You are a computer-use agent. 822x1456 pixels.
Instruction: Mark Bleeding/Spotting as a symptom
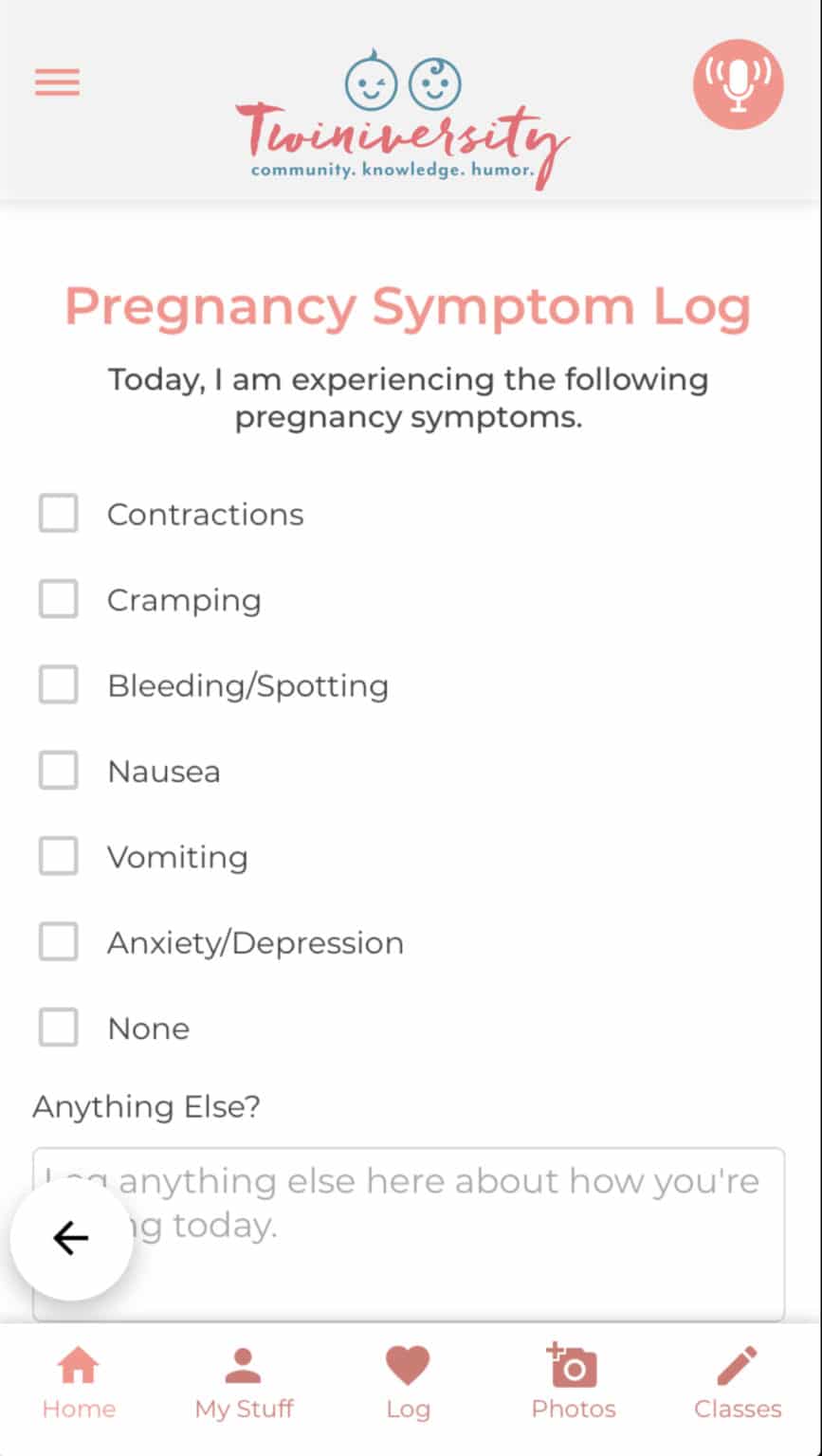(58, 685)
